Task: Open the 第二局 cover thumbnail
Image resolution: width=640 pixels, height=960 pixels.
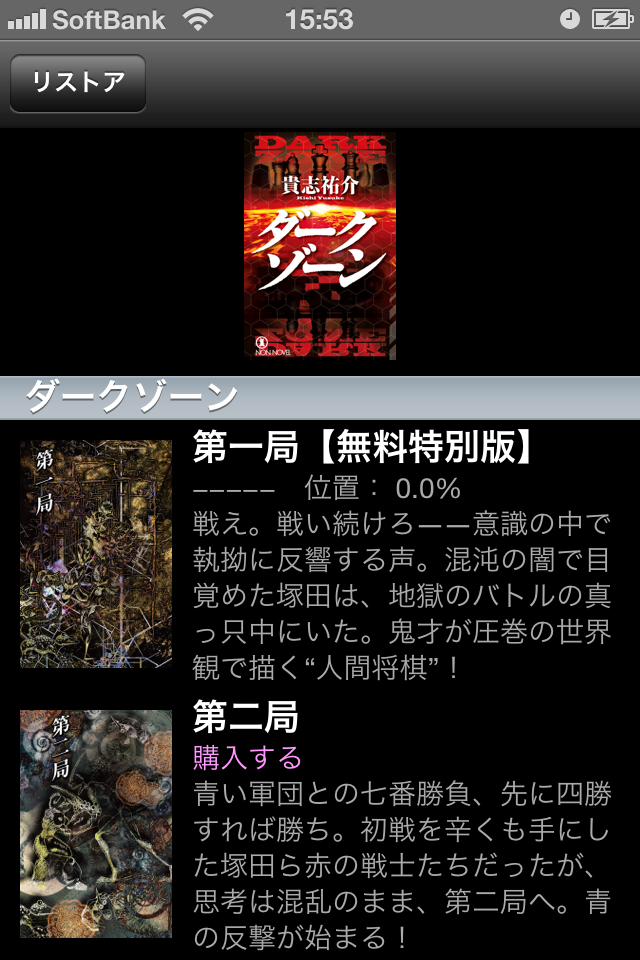Action: [x=96, y=823]
